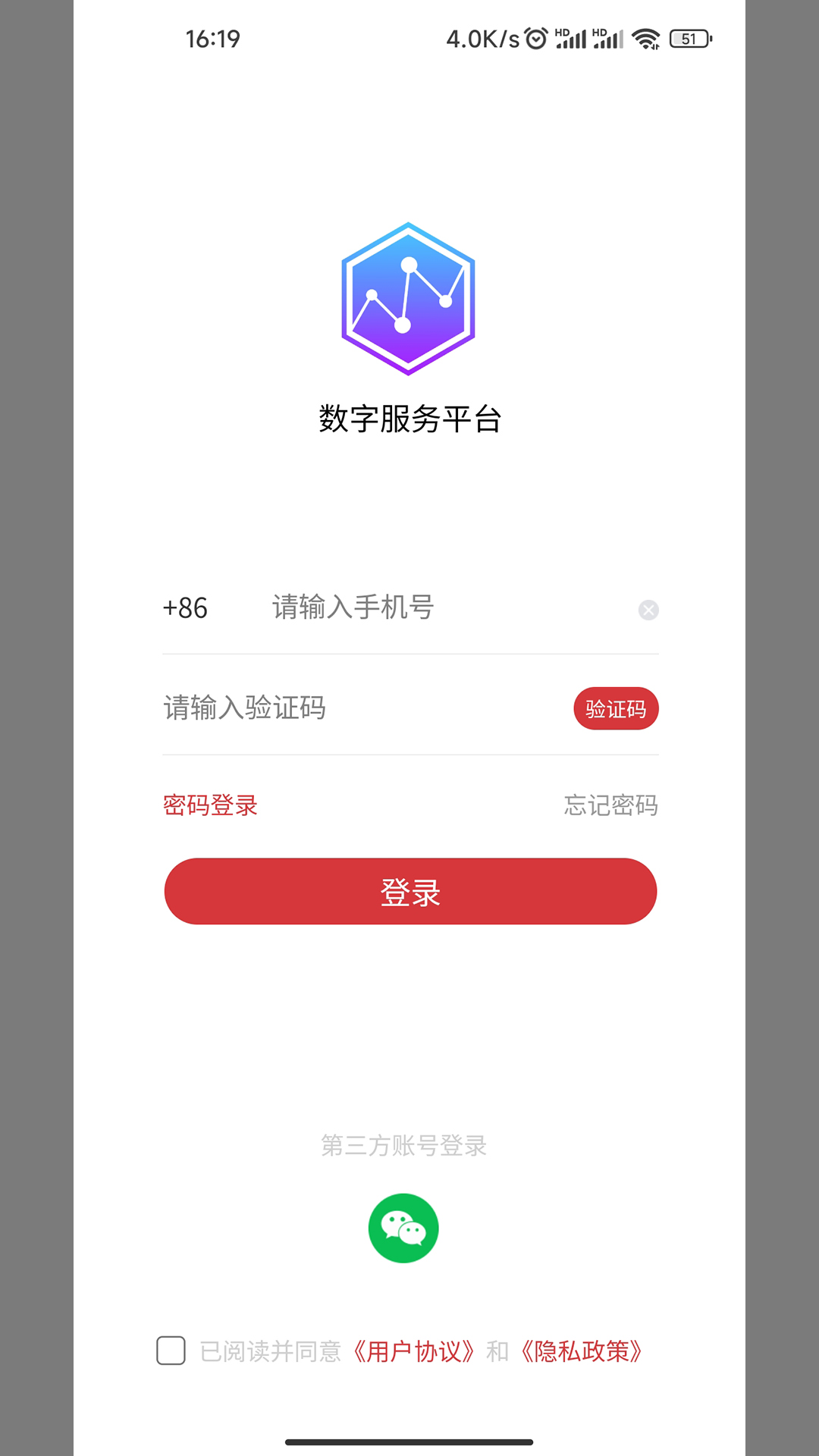Click 忘记密码 to recover password

(x=611, y=806)
